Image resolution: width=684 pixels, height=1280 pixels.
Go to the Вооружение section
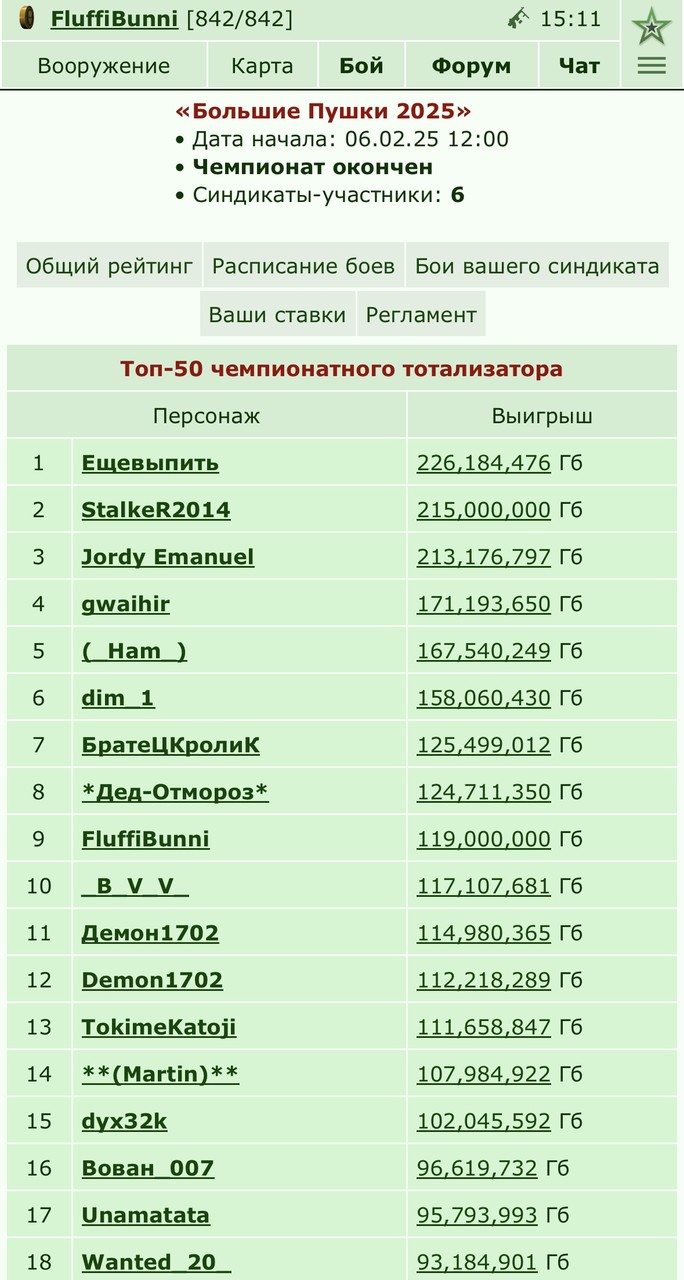[x=104, y=66]
